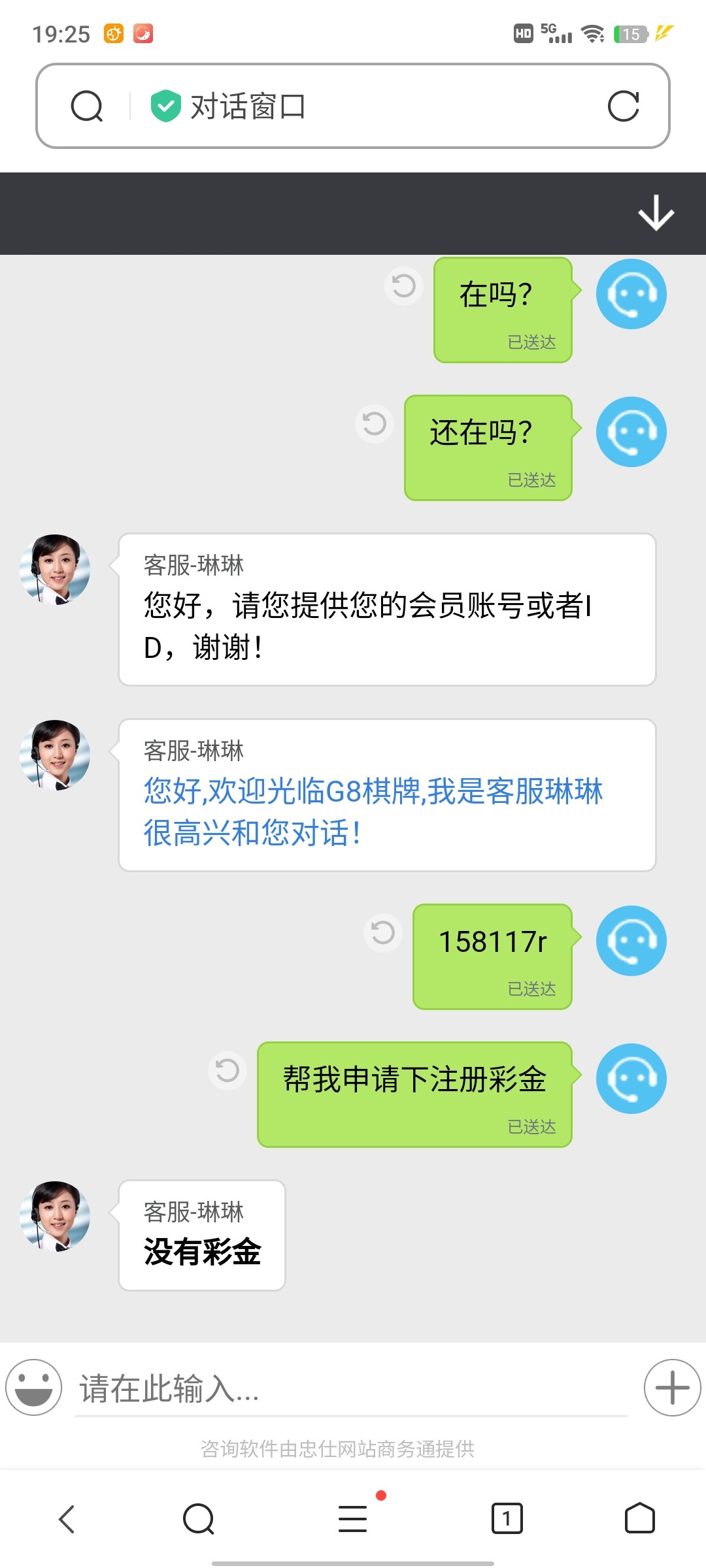Tap the plus attachment icon
The height and width of the screenshot is (1568, 706).
672,1387
